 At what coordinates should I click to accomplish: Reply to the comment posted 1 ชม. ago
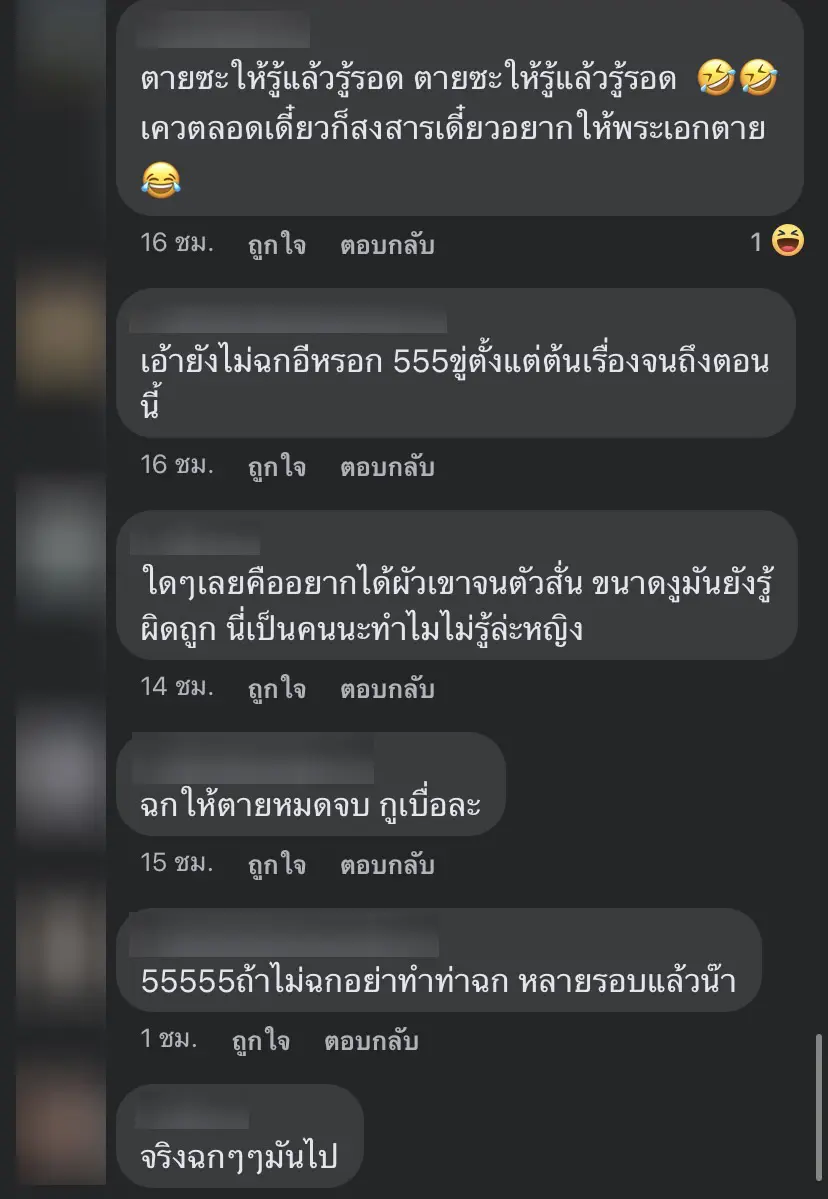371,1041
